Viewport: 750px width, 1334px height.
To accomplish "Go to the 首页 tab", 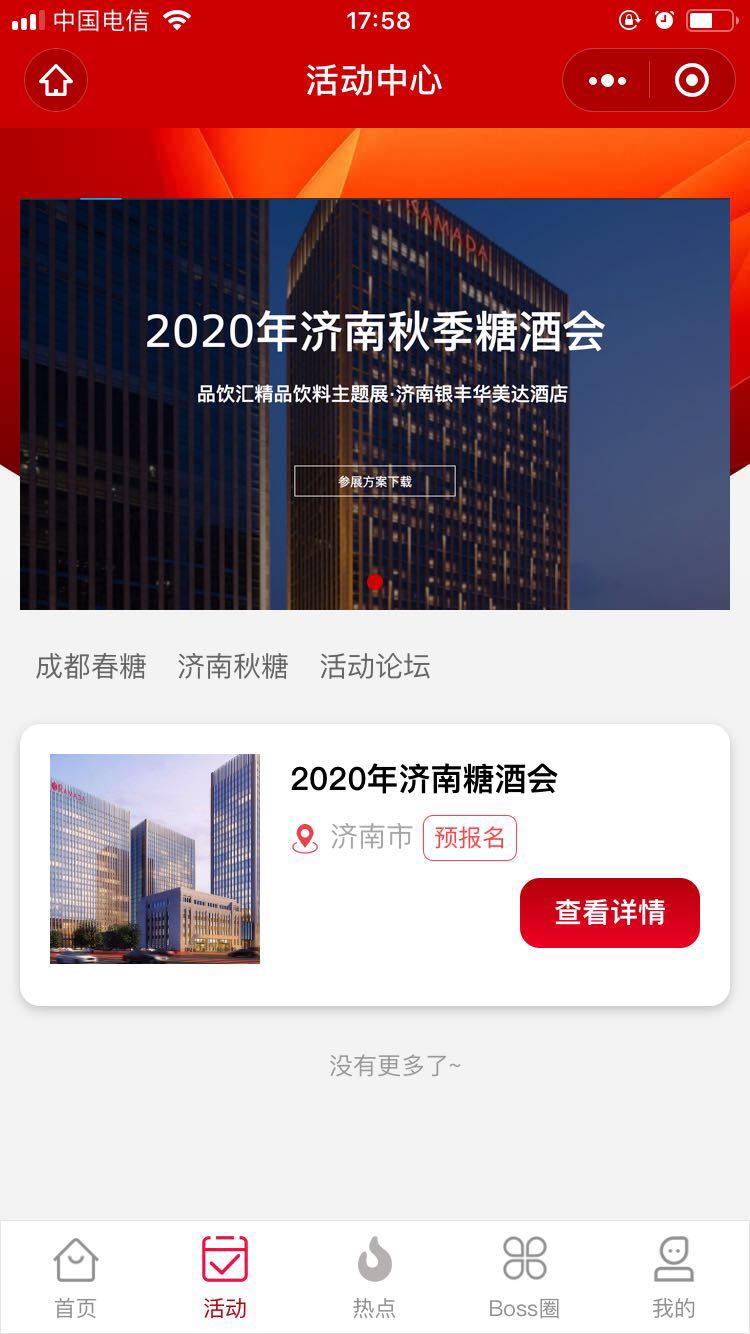I will (x=76, y=1277).
